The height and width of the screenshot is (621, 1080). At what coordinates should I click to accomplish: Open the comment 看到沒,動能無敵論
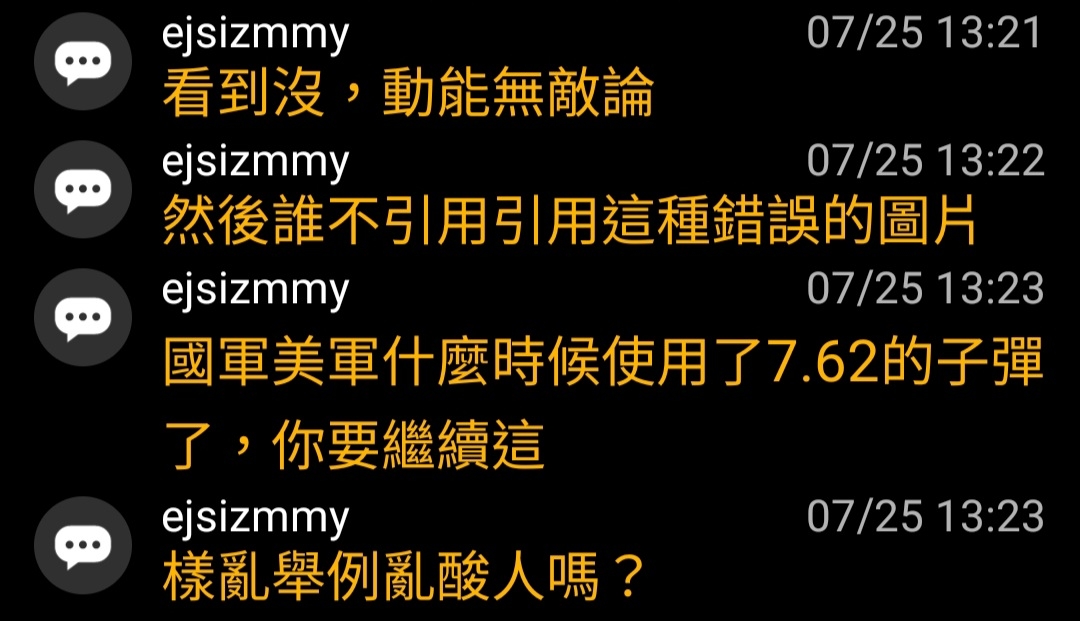[x=408, y=95]
